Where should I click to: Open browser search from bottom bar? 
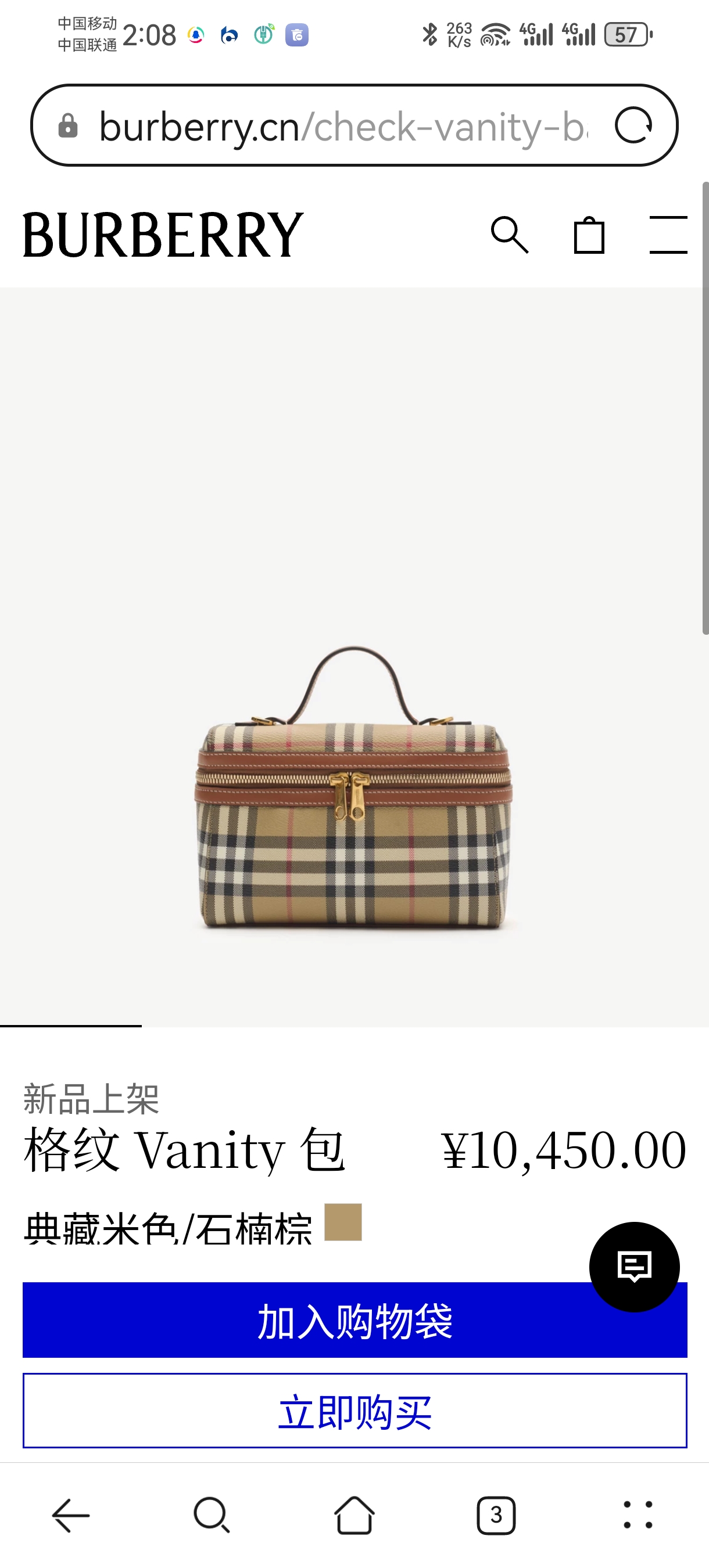click(x=212, y=1515)
